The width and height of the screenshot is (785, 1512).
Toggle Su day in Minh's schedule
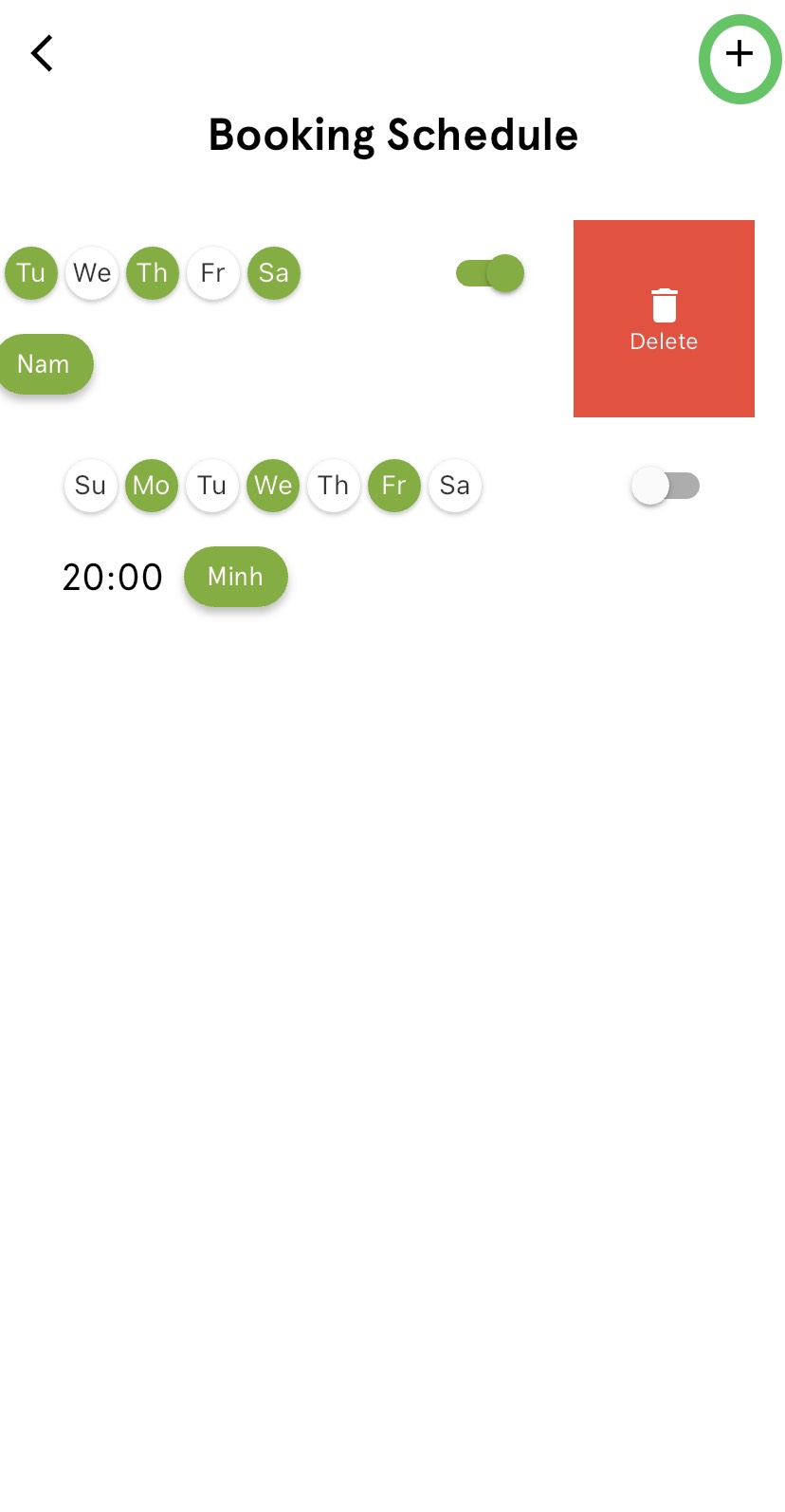coord(91,486)
